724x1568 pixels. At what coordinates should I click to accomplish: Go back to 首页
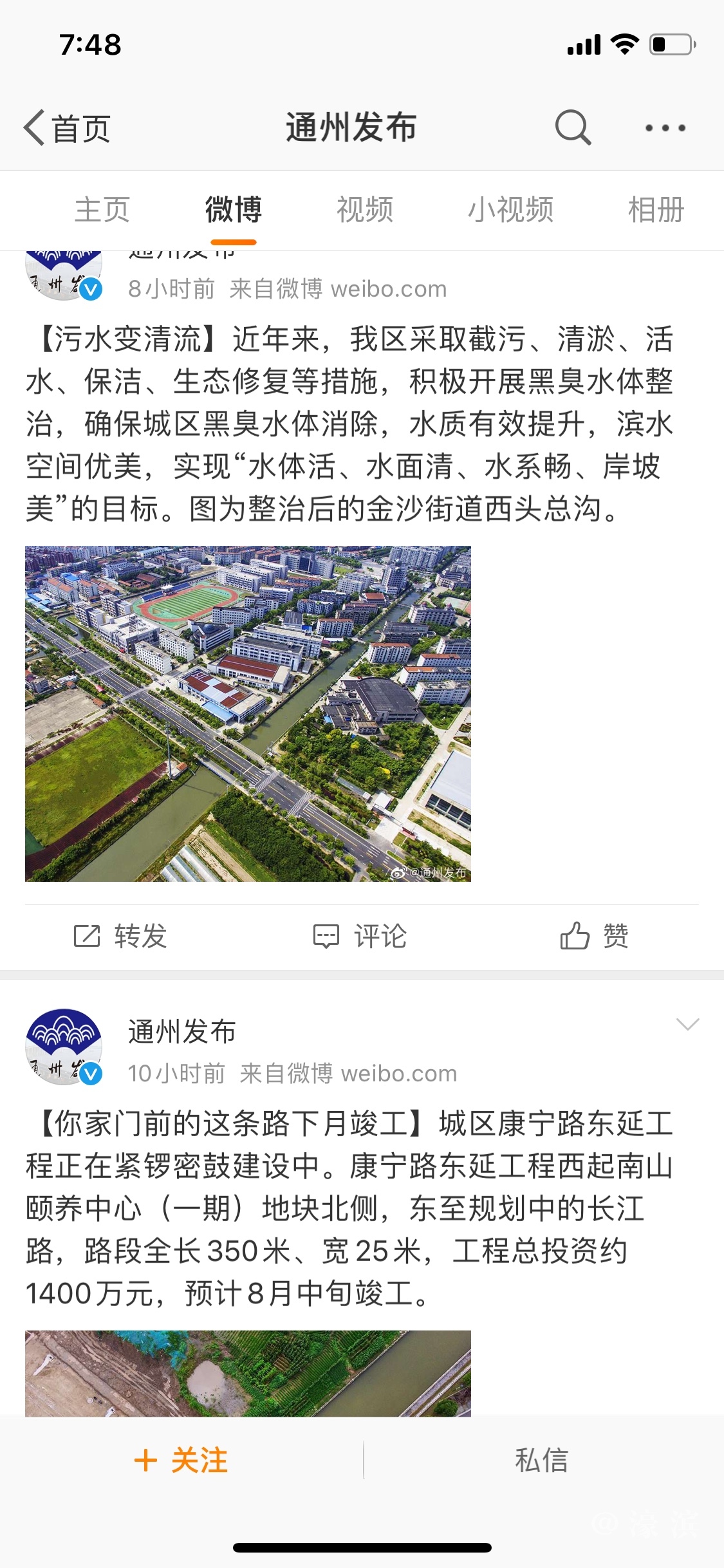[67, 128]
